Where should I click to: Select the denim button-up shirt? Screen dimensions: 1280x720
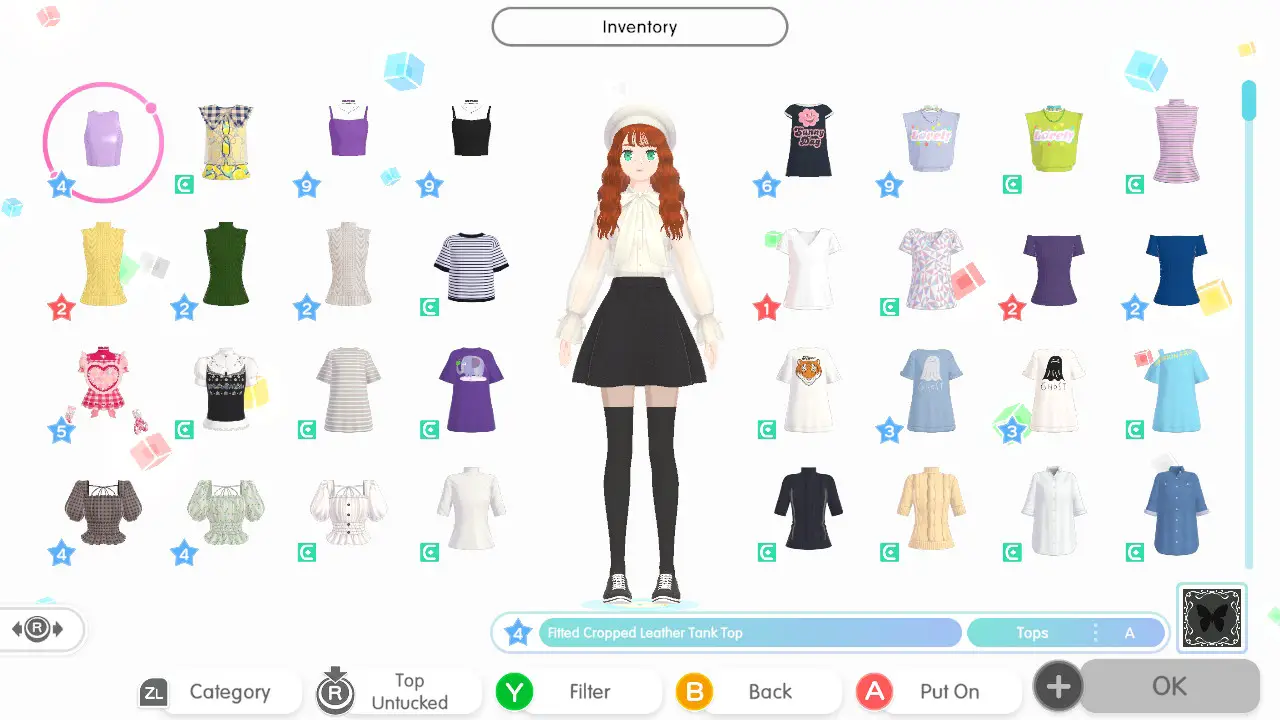(x=1175, y=510)
